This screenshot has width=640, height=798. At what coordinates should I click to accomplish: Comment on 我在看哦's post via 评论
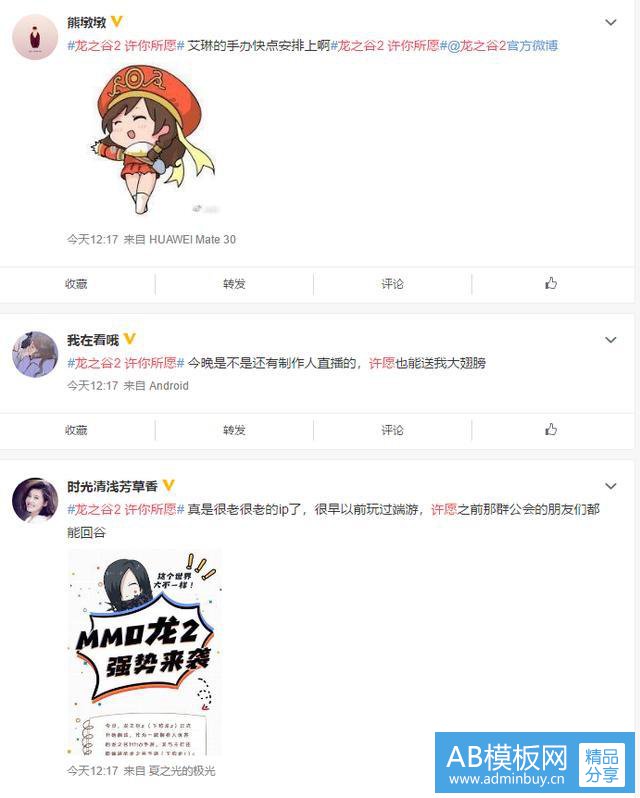pyautogui.click(x=393, y=430)
